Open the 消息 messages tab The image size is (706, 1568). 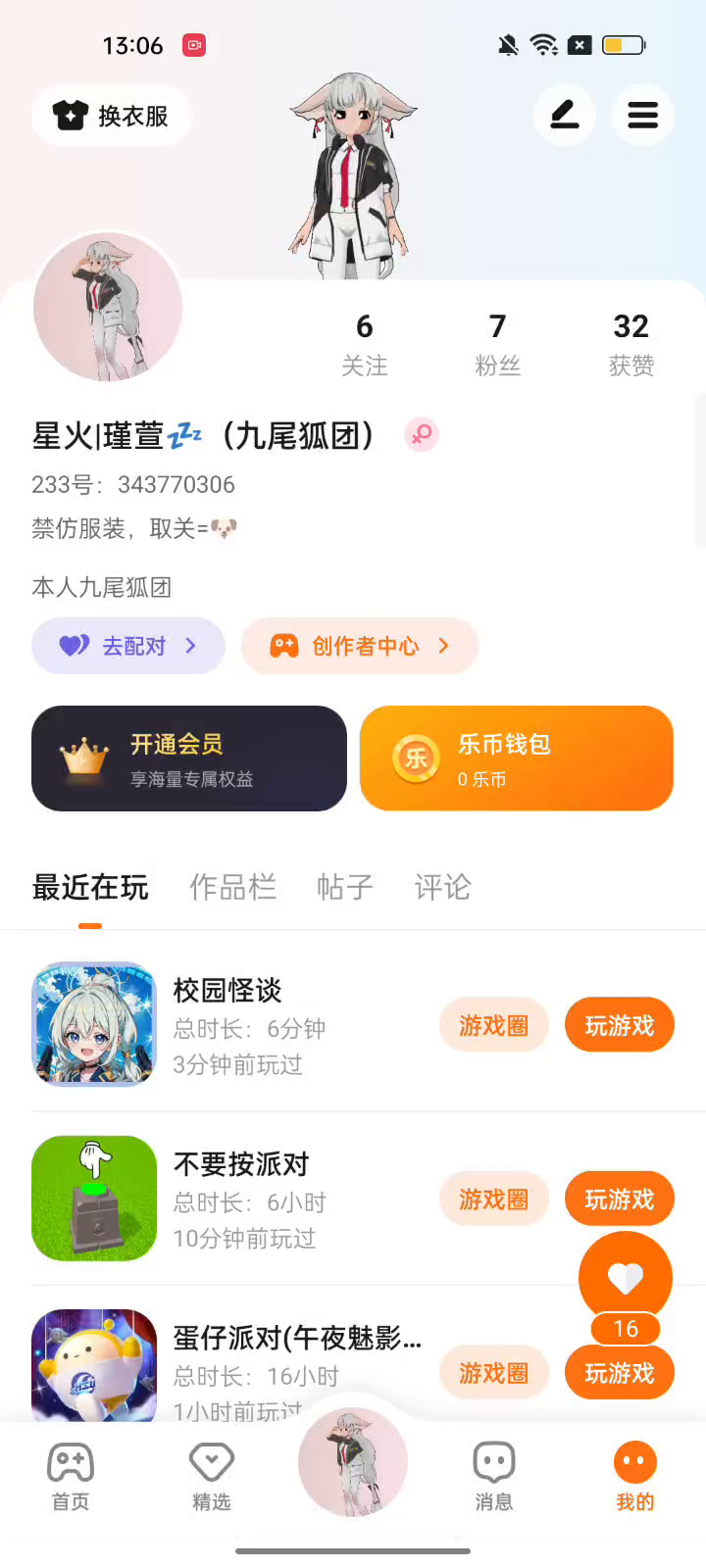493,1476
